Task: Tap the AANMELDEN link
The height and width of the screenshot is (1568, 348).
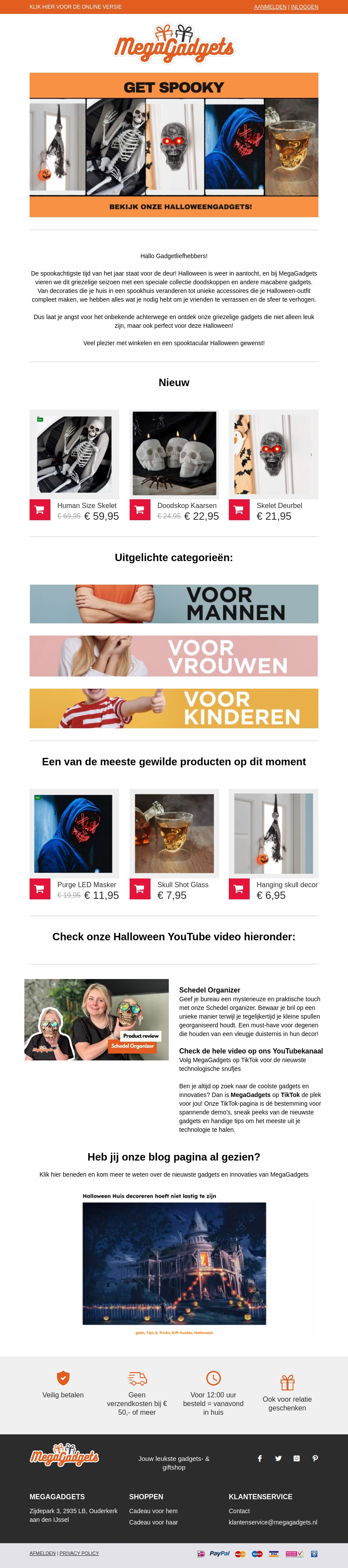Action: 270,7
